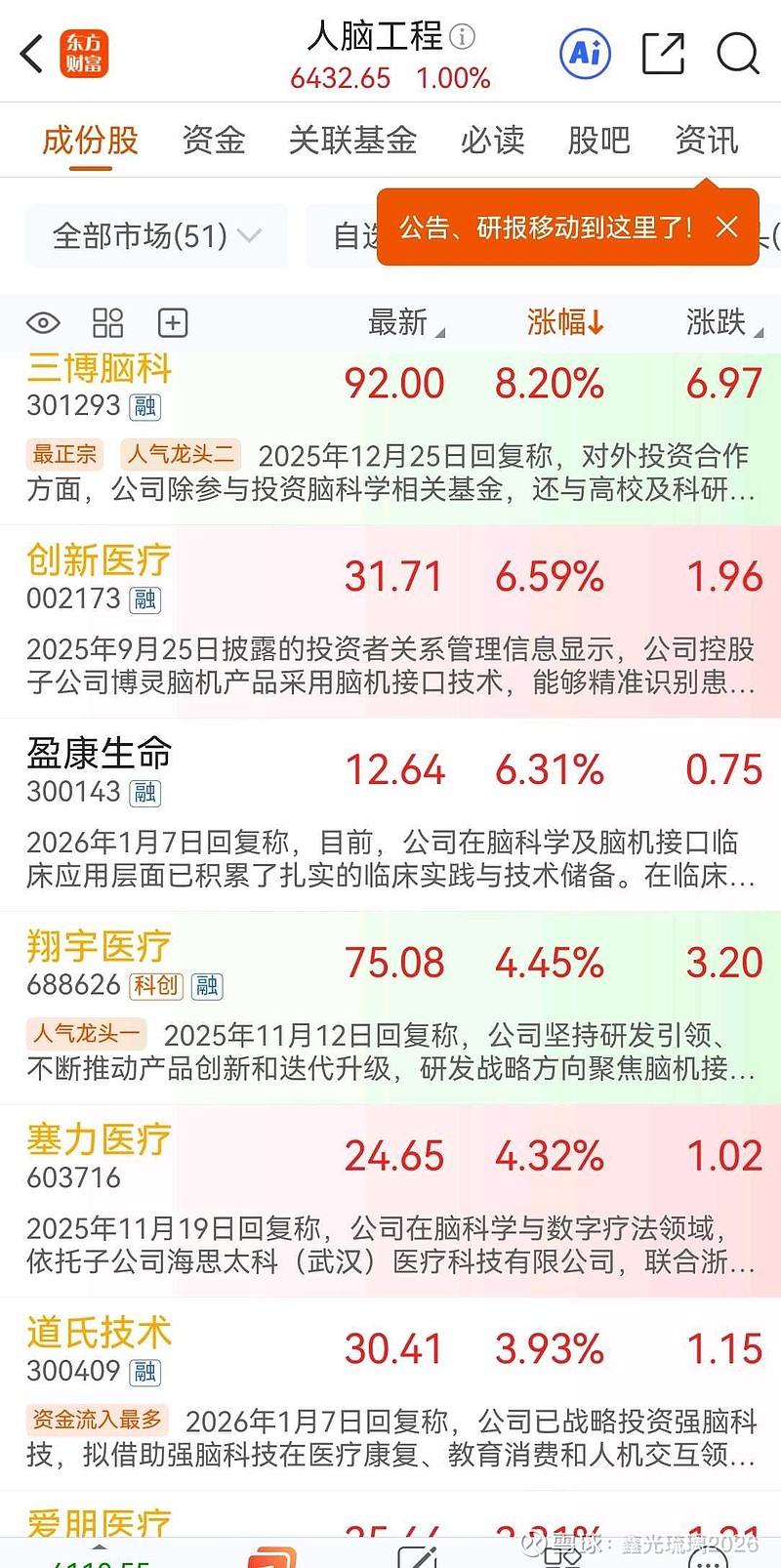View info about 人脑工程 index
Viewport: 781px width, 1568px height.
pyautogui.click(x=462, y=36)
